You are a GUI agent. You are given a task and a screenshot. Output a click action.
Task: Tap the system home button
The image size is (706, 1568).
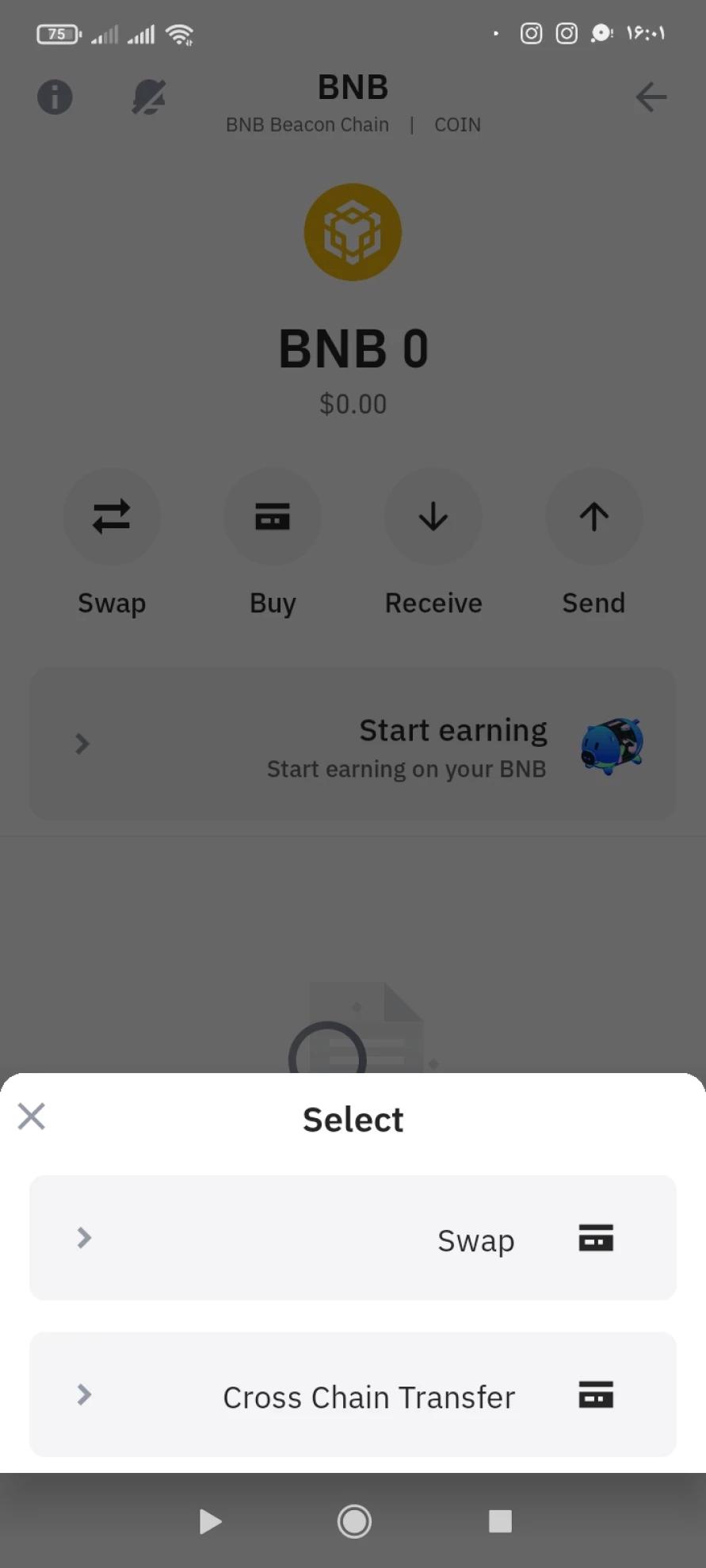[x=354, y=1521]
